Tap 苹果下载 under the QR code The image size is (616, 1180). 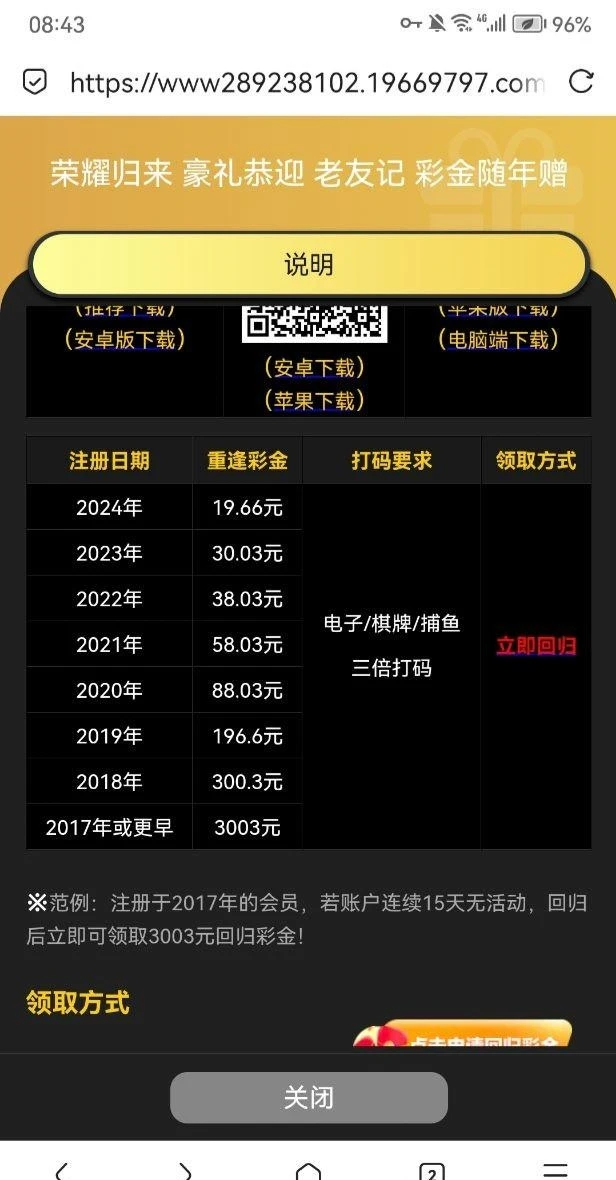[x=314, y=401]
